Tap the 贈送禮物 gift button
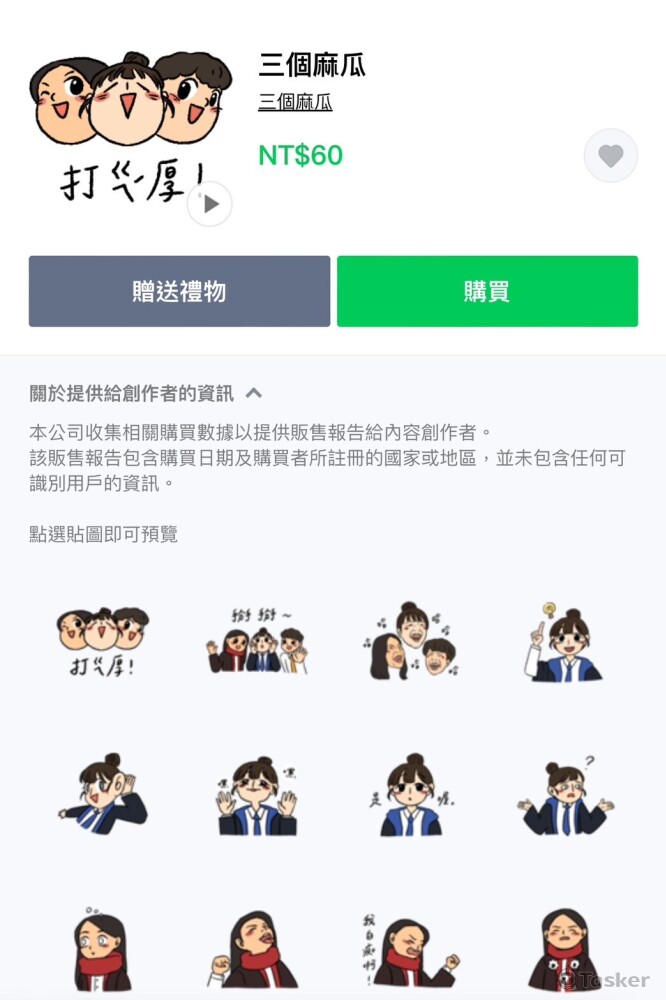This screenshot has width=666, height=1000. click(179, 291)
